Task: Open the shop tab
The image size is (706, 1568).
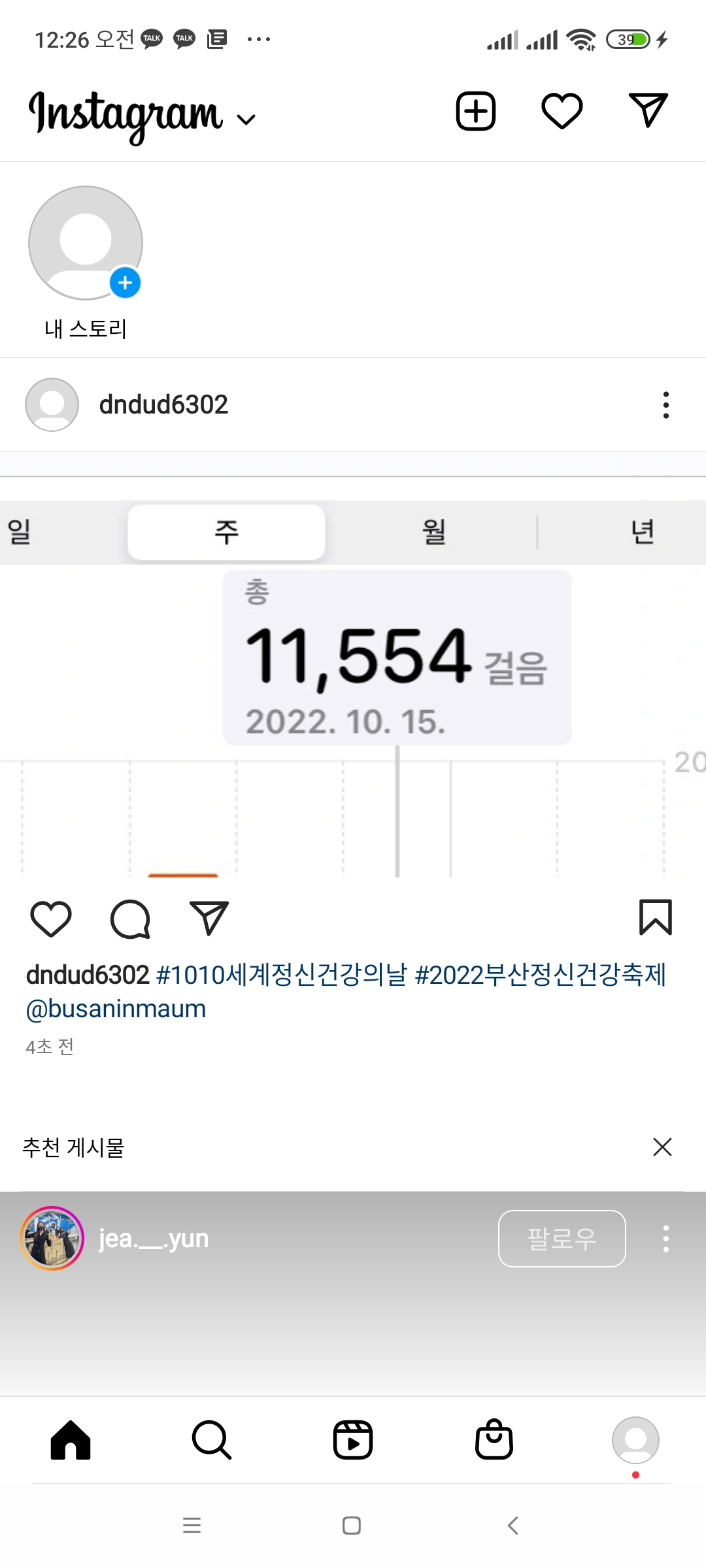Action: [x=494, y=1440]
